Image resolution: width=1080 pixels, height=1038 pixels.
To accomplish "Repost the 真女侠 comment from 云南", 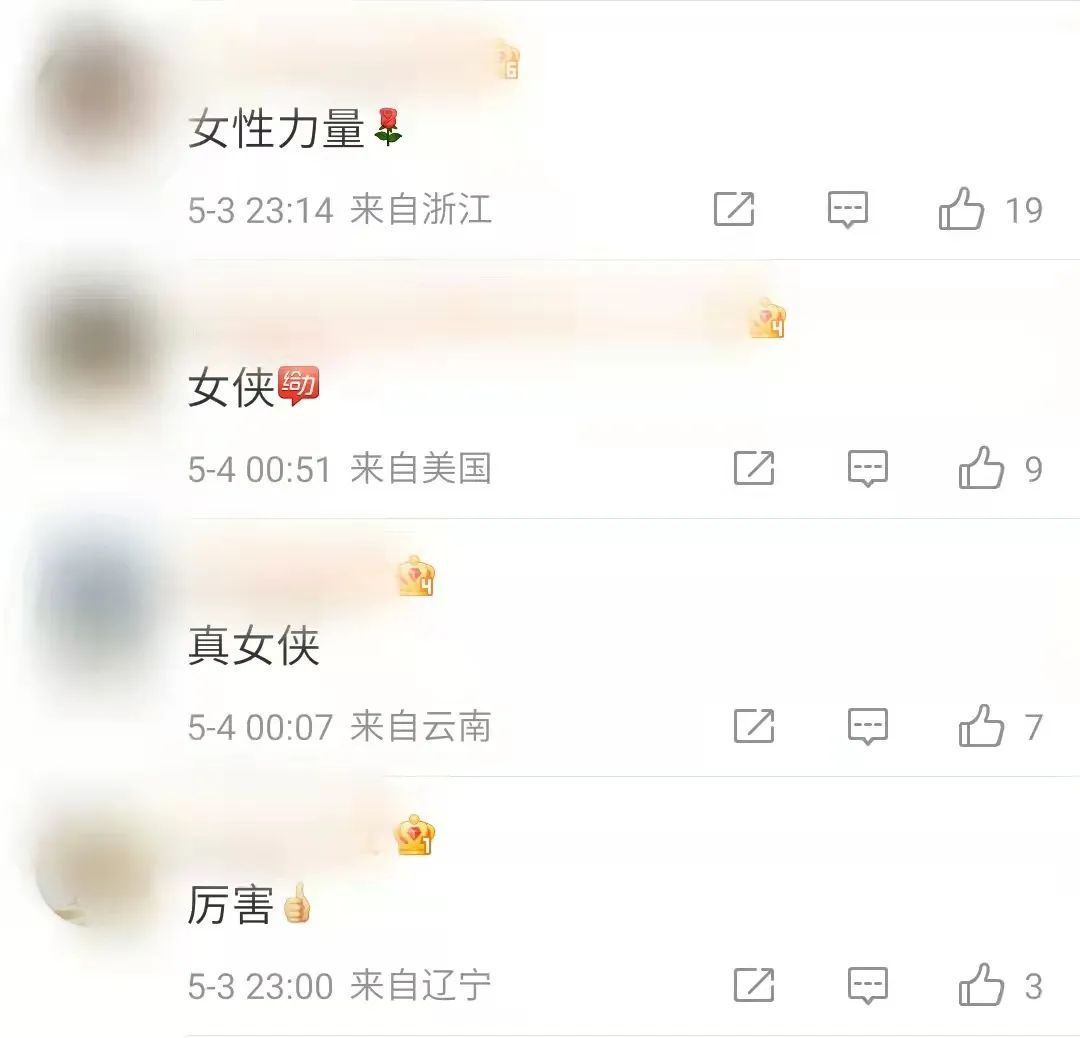I will point(754,725).
